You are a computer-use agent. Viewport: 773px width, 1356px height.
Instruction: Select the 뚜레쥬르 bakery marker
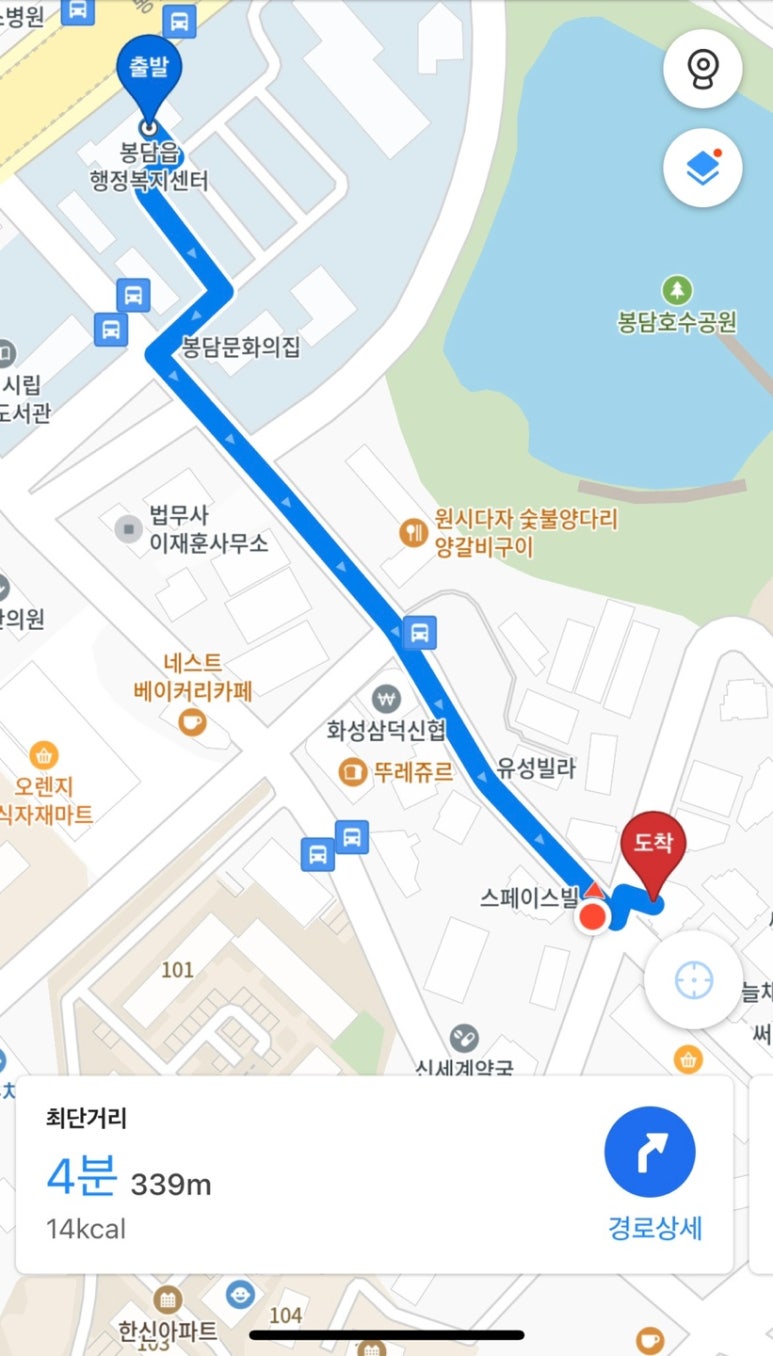(352, 772)
